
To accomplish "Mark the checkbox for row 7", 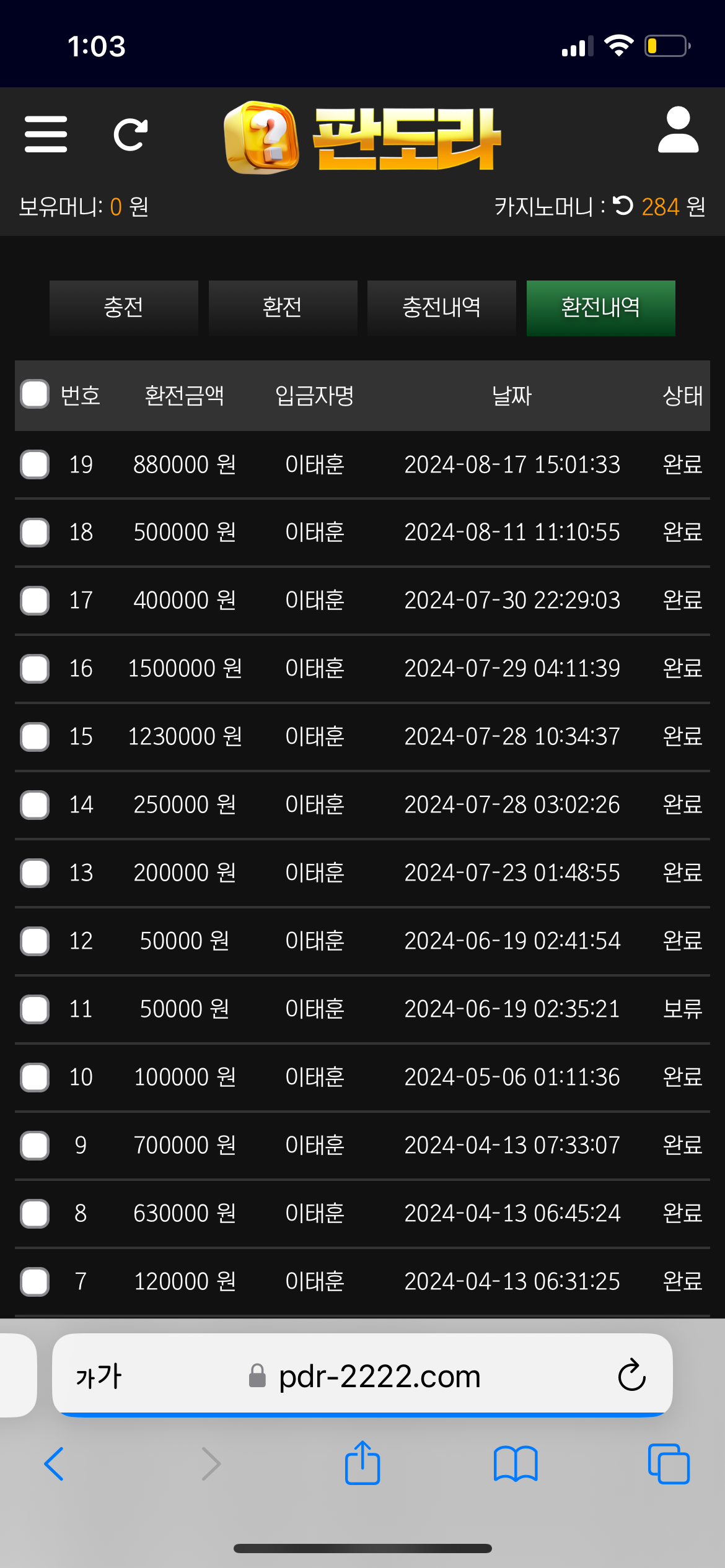I will [35, 1282].
